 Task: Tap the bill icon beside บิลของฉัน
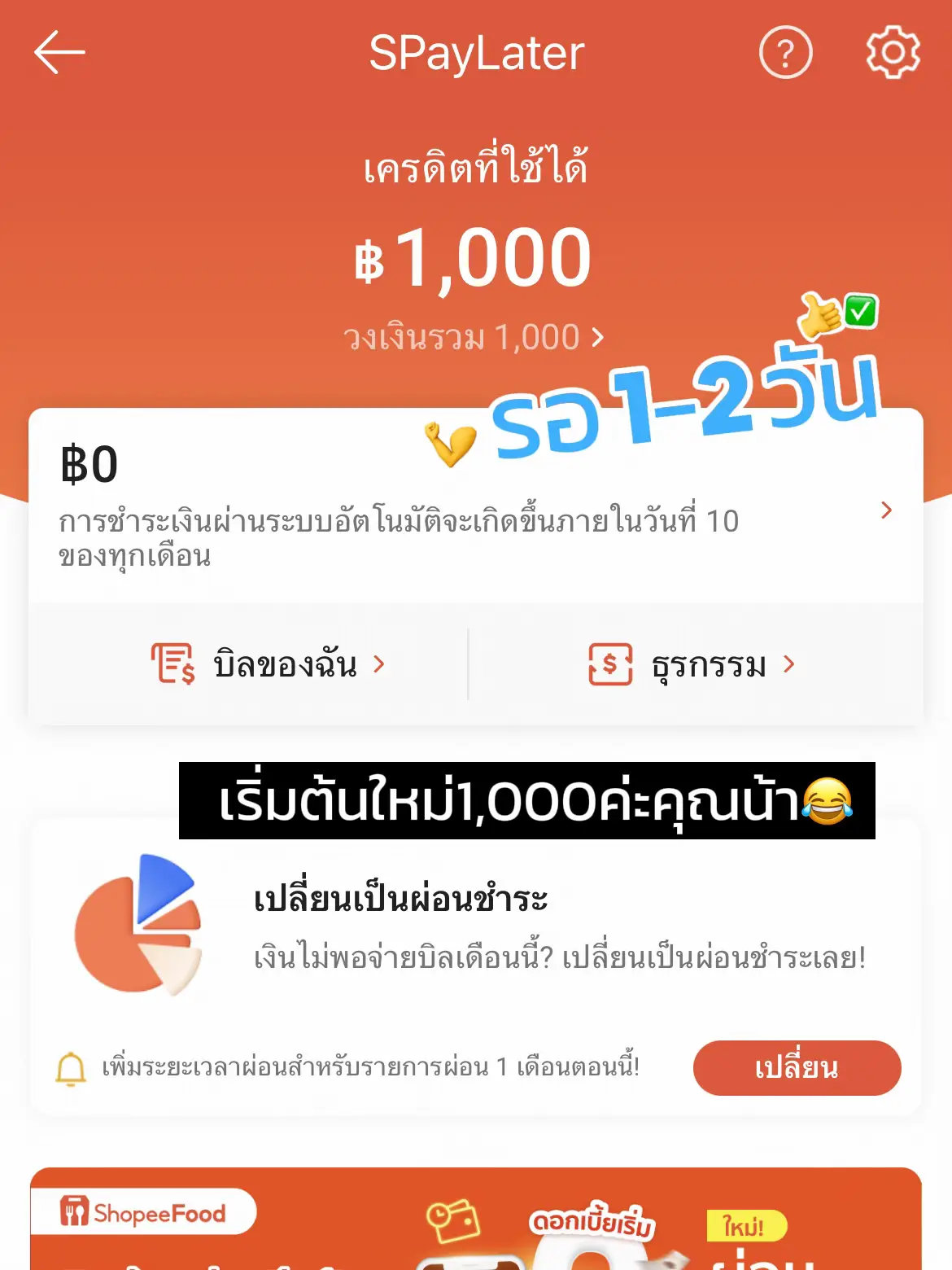coord(171,663)
